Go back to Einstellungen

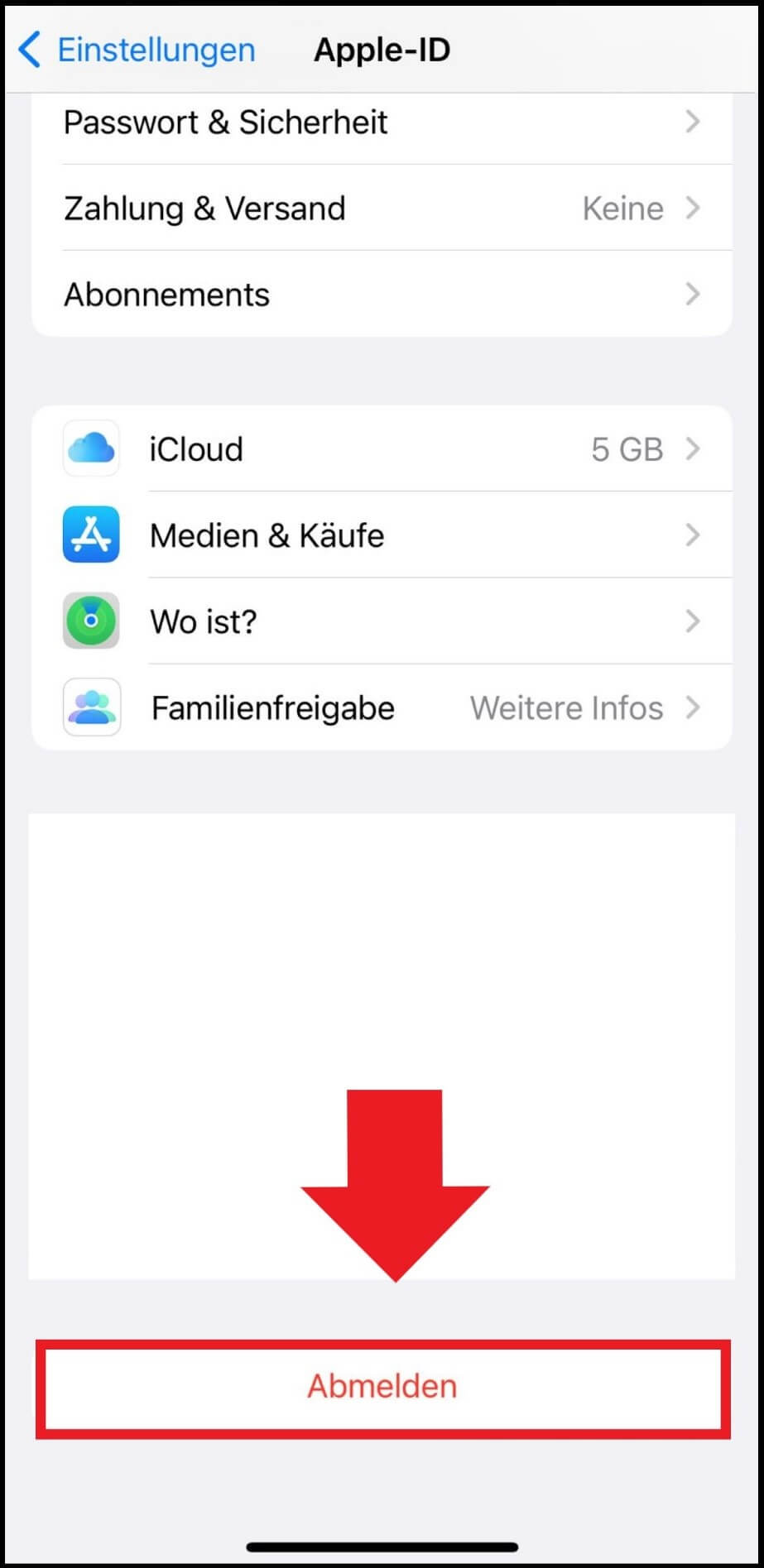pos(137,50)
